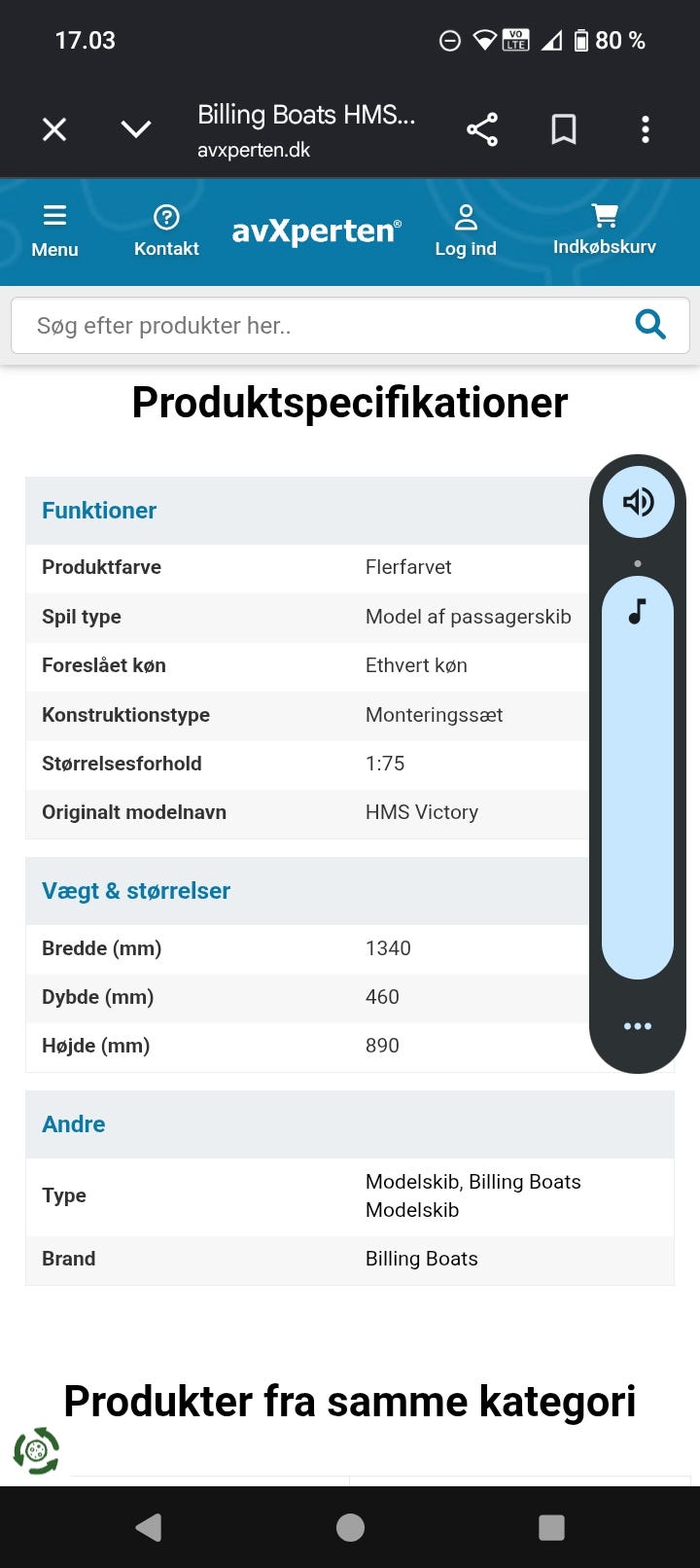Open more volume settings

click(x=638, y=1026)
